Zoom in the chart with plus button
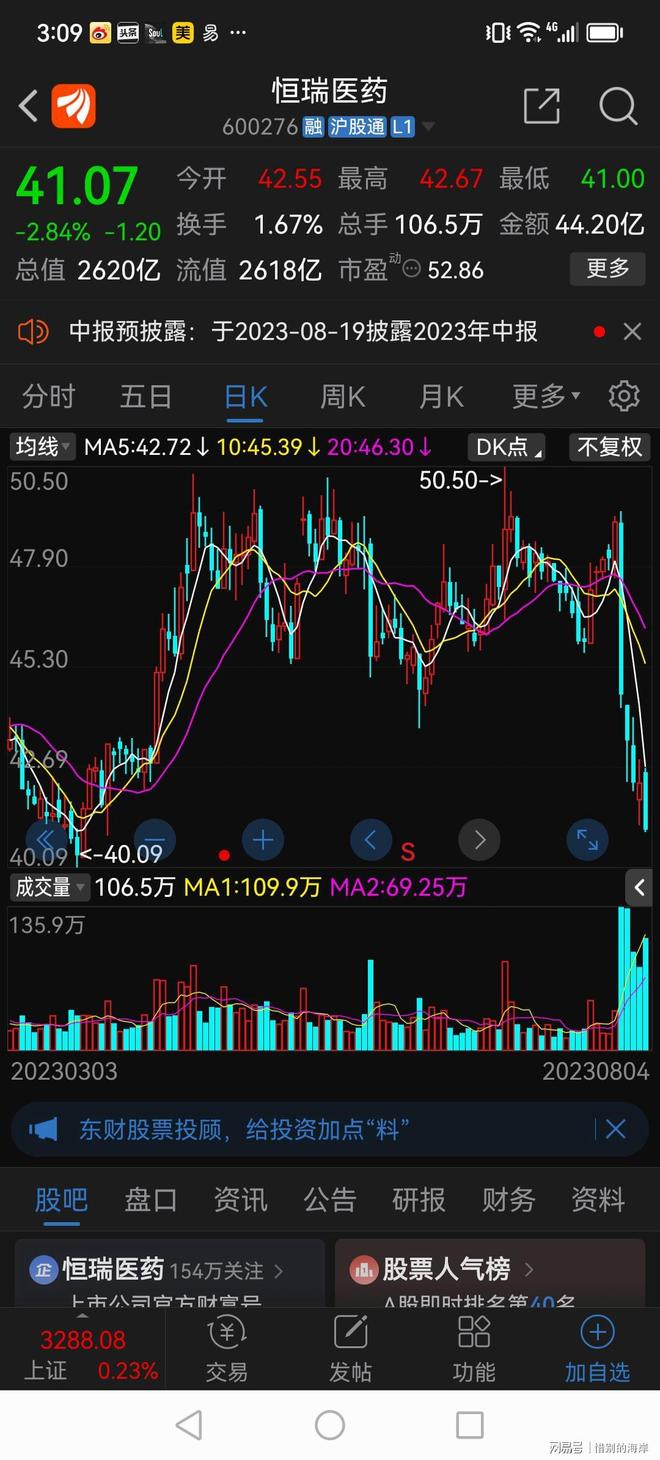Viewport: 660px width, 1460px height. point(263,839)
